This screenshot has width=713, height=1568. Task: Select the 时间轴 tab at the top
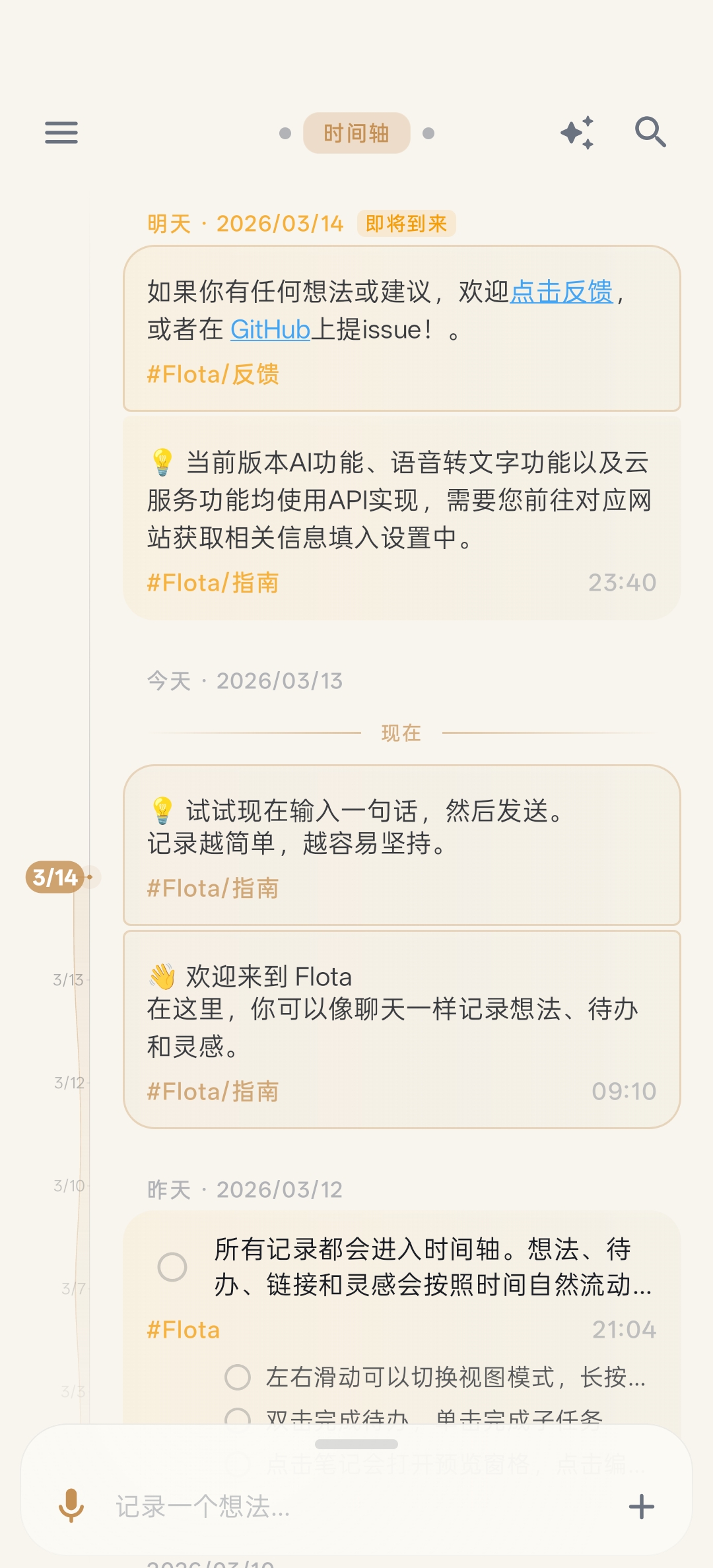(x=356, y=133)
